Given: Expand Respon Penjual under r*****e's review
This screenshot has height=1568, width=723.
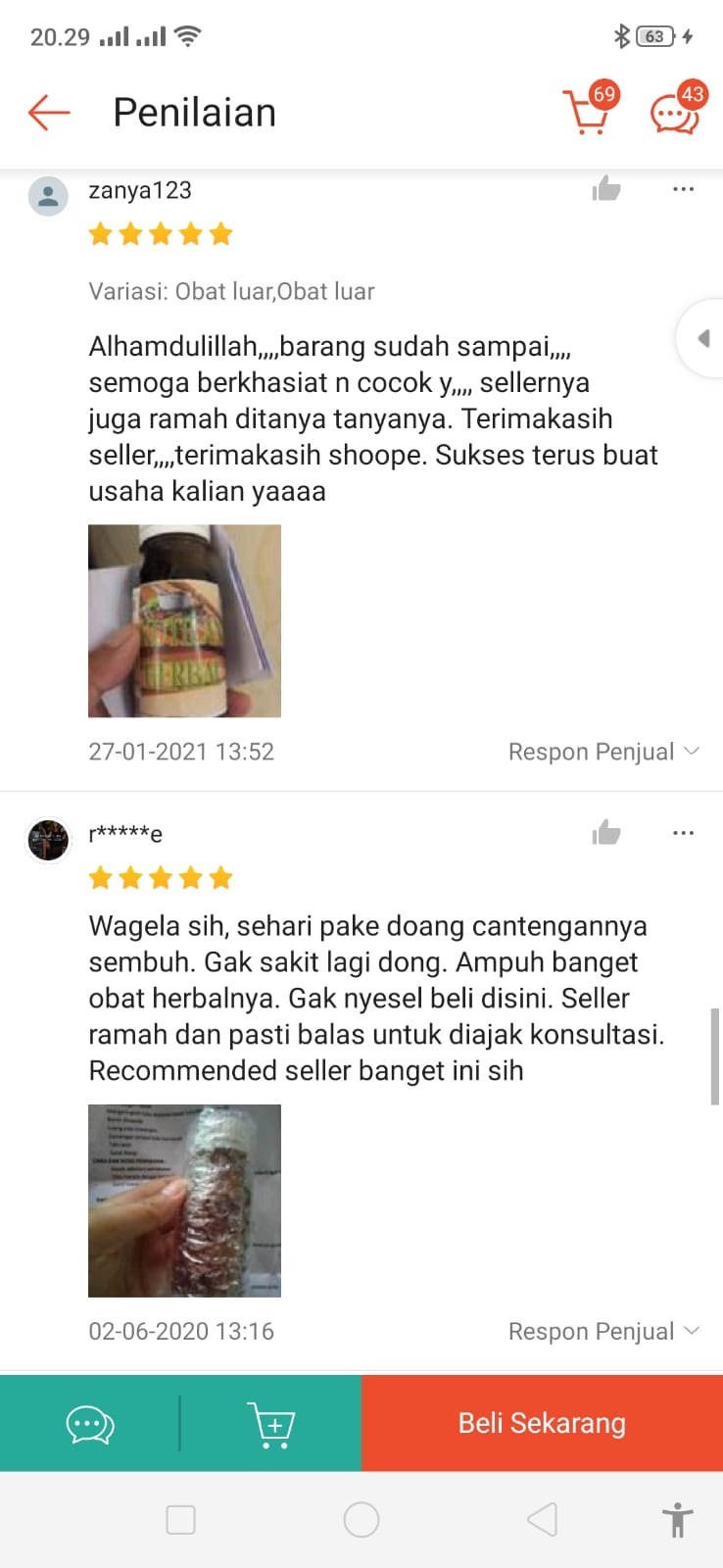Looking at the screenshot, I should [x=602, y=1331].
